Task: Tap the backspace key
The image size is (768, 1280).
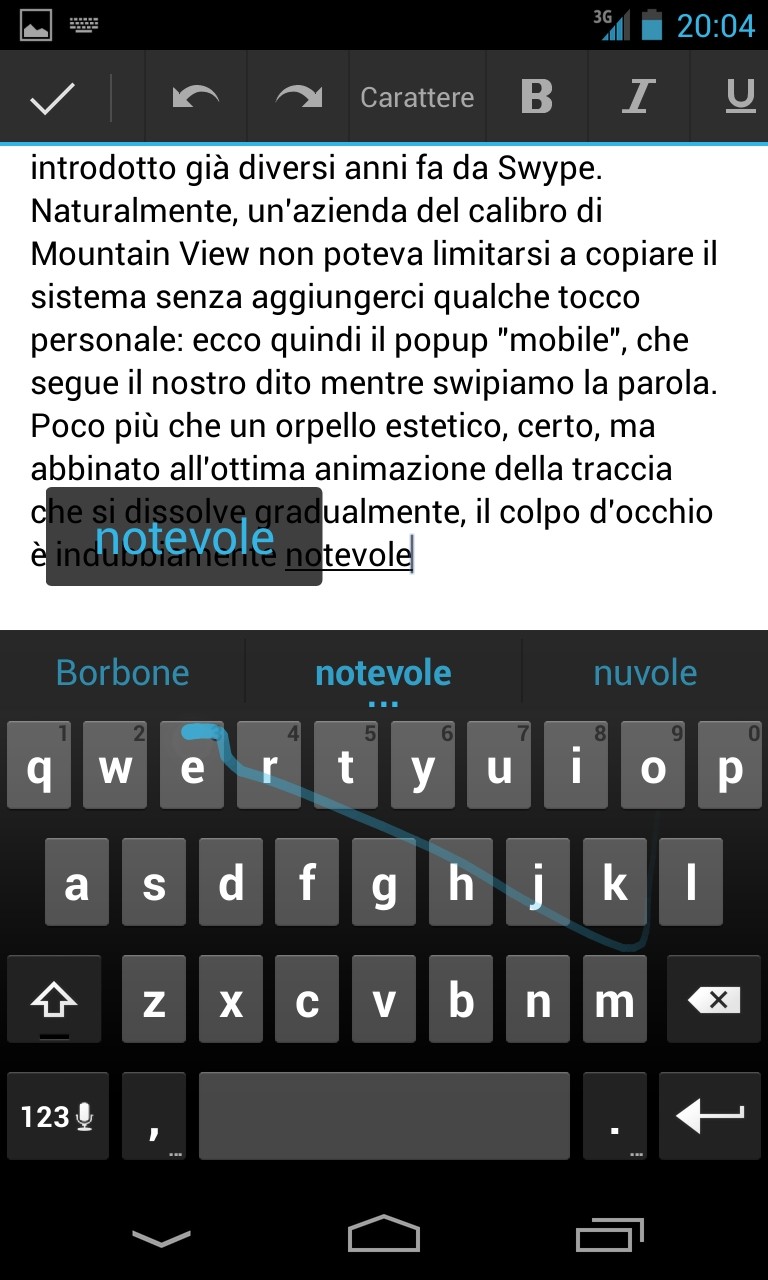Action: click(714, 999)
